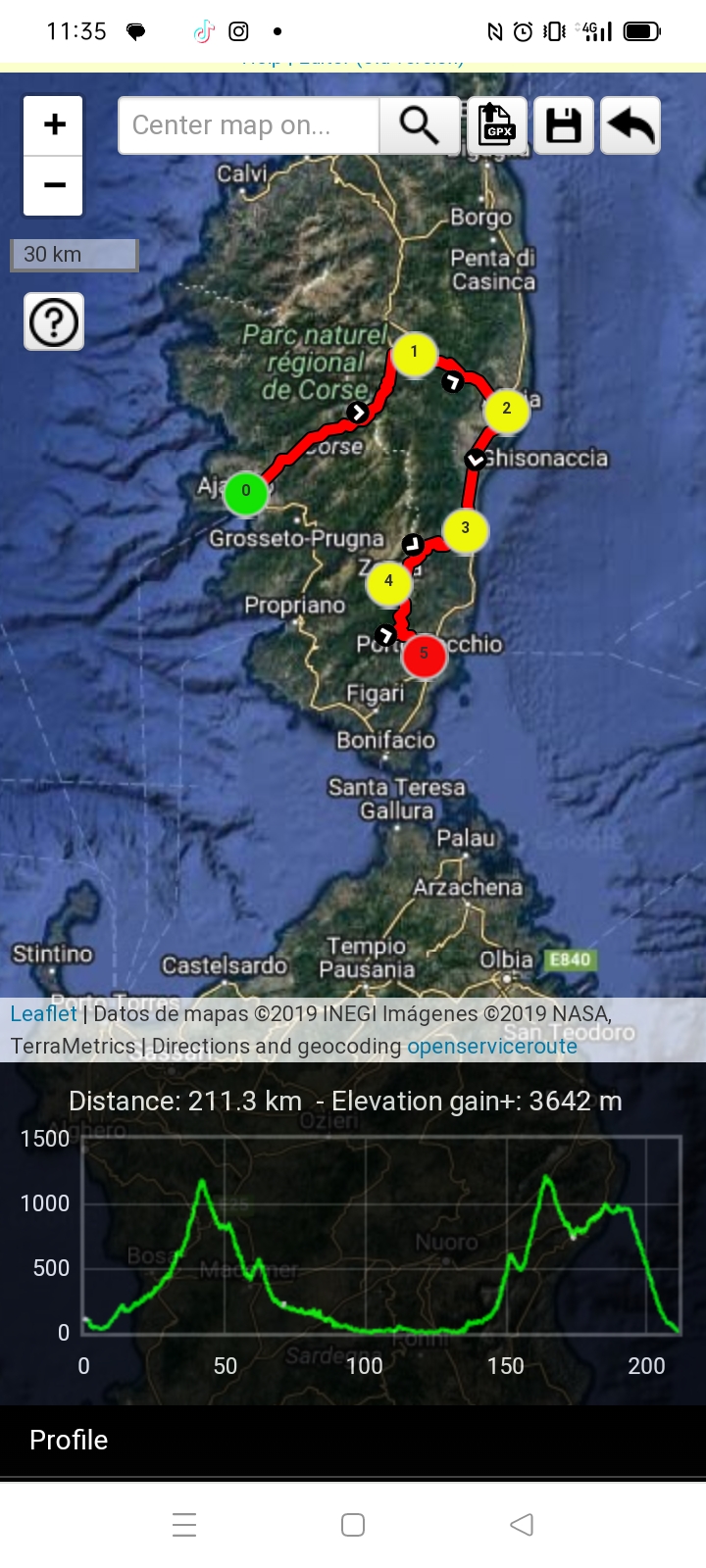Tap the 'Center map on...' search field
The width and height of the screenshot is (706, 1568).
coord(248,125)
